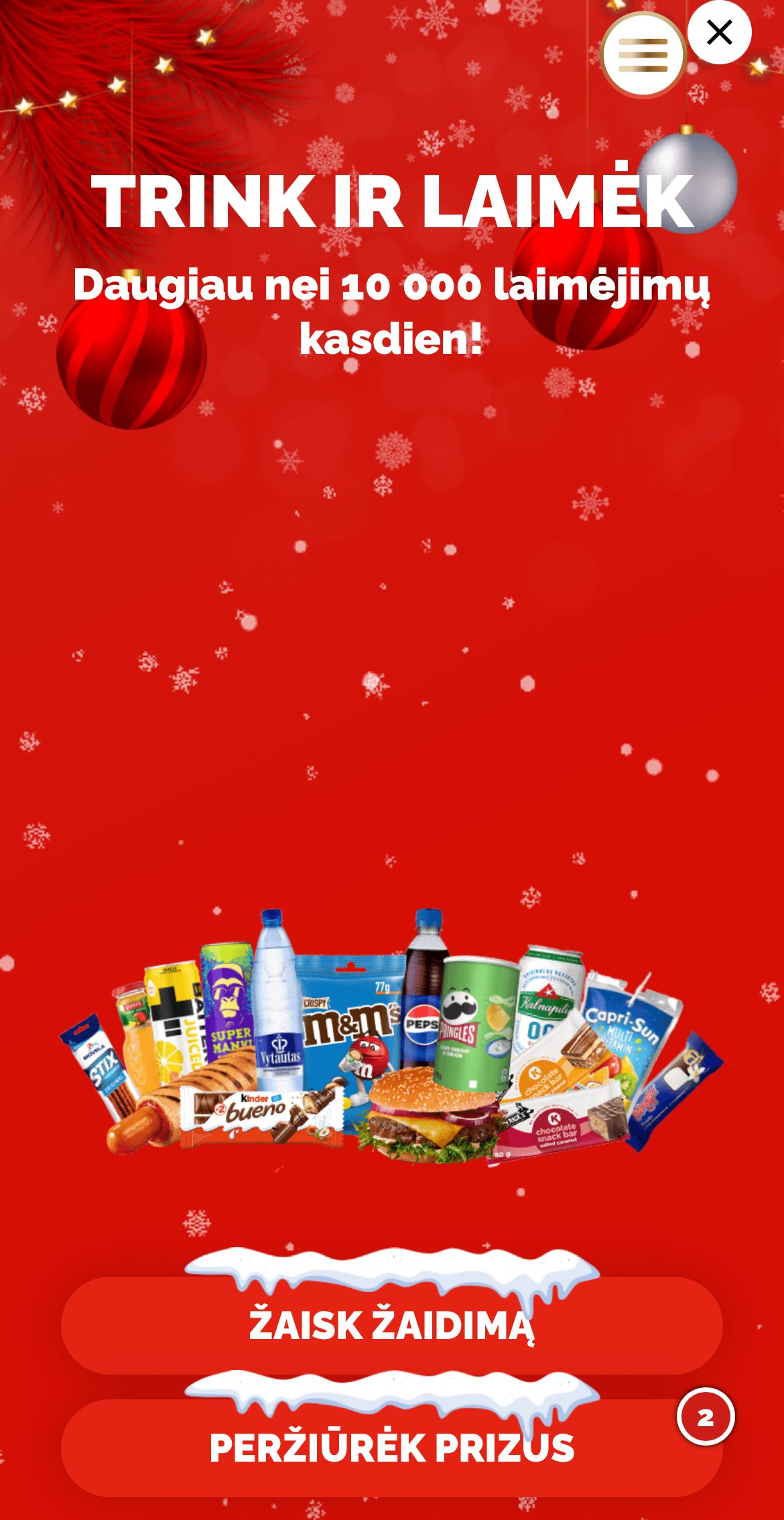Start the game via ŽAISK ŽAIDIMĄ
Image resolution: width=784 pixels, height=1520 pixels.
pos(392,1325)
